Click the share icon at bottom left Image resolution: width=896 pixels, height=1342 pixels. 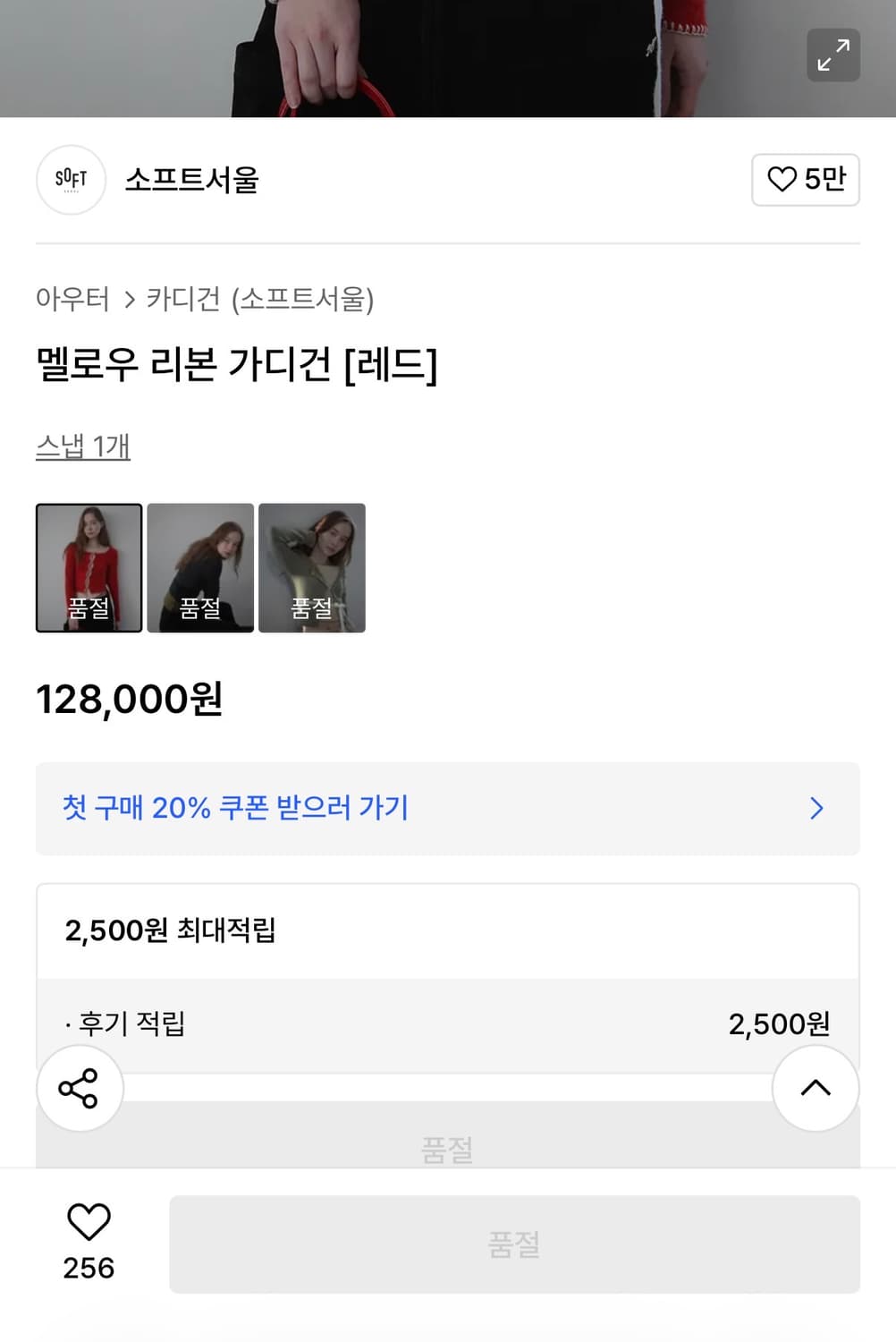80,1088
